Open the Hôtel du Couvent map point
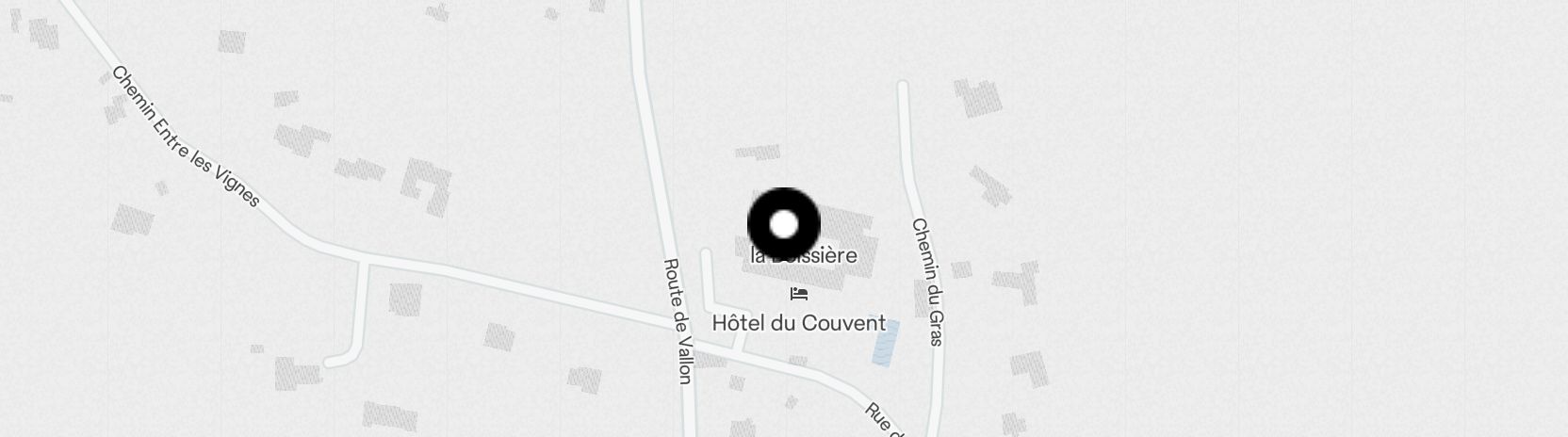This screenshot has height=437, width=1568. tap(798, 295)
